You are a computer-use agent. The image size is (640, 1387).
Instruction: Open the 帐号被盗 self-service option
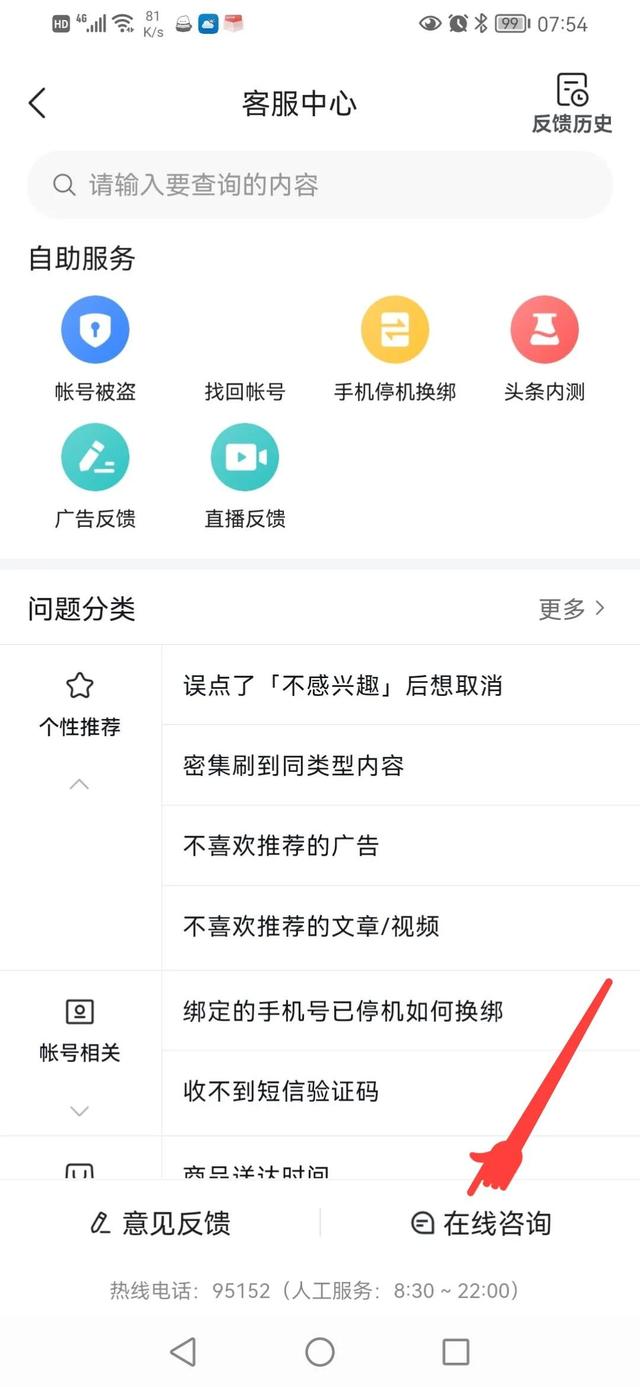click(95, 345)
